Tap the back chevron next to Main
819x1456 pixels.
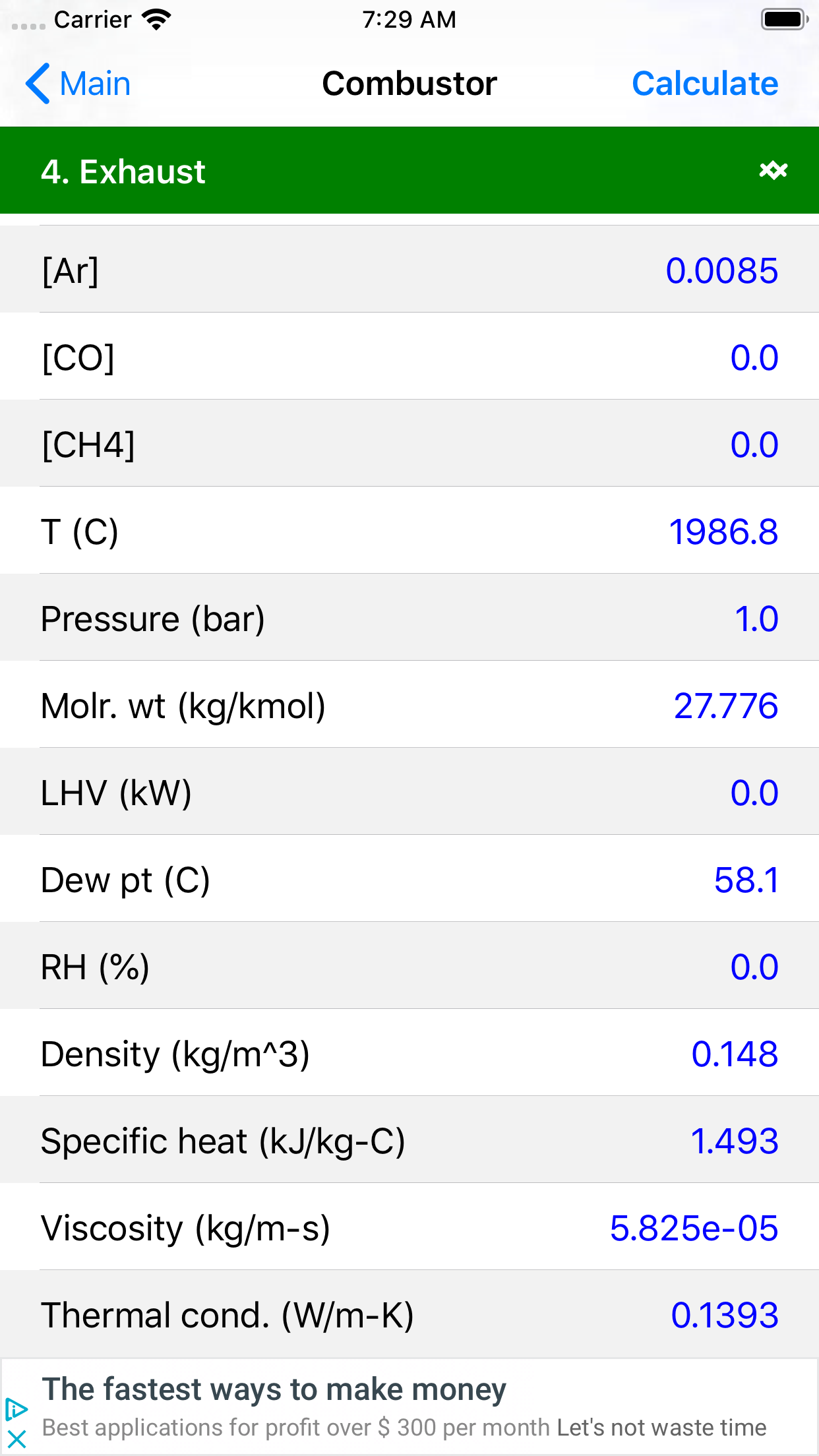[x=38, y=84]
